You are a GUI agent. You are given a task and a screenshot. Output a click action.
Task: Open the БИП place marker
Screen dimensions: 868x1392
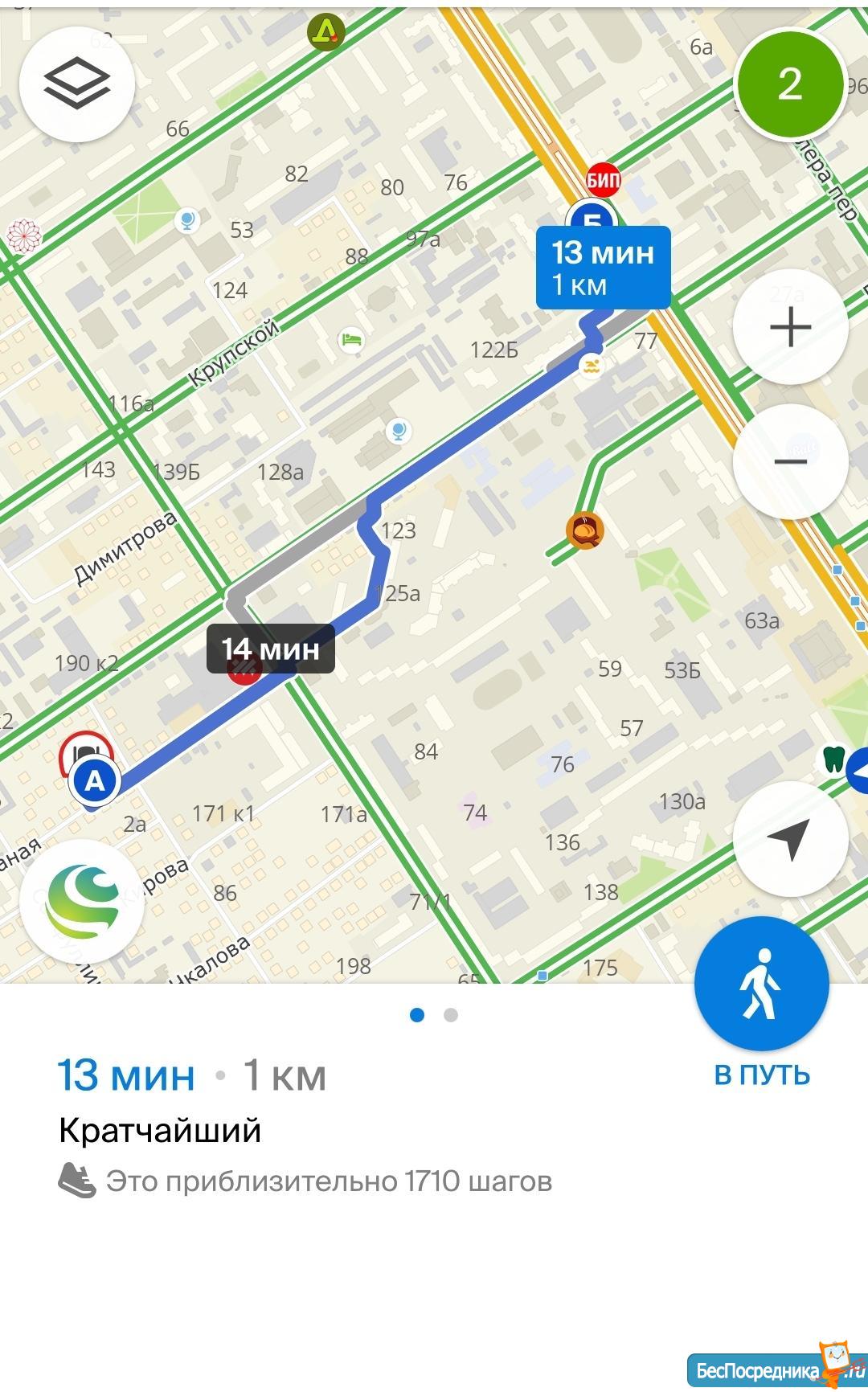[603, 180]
